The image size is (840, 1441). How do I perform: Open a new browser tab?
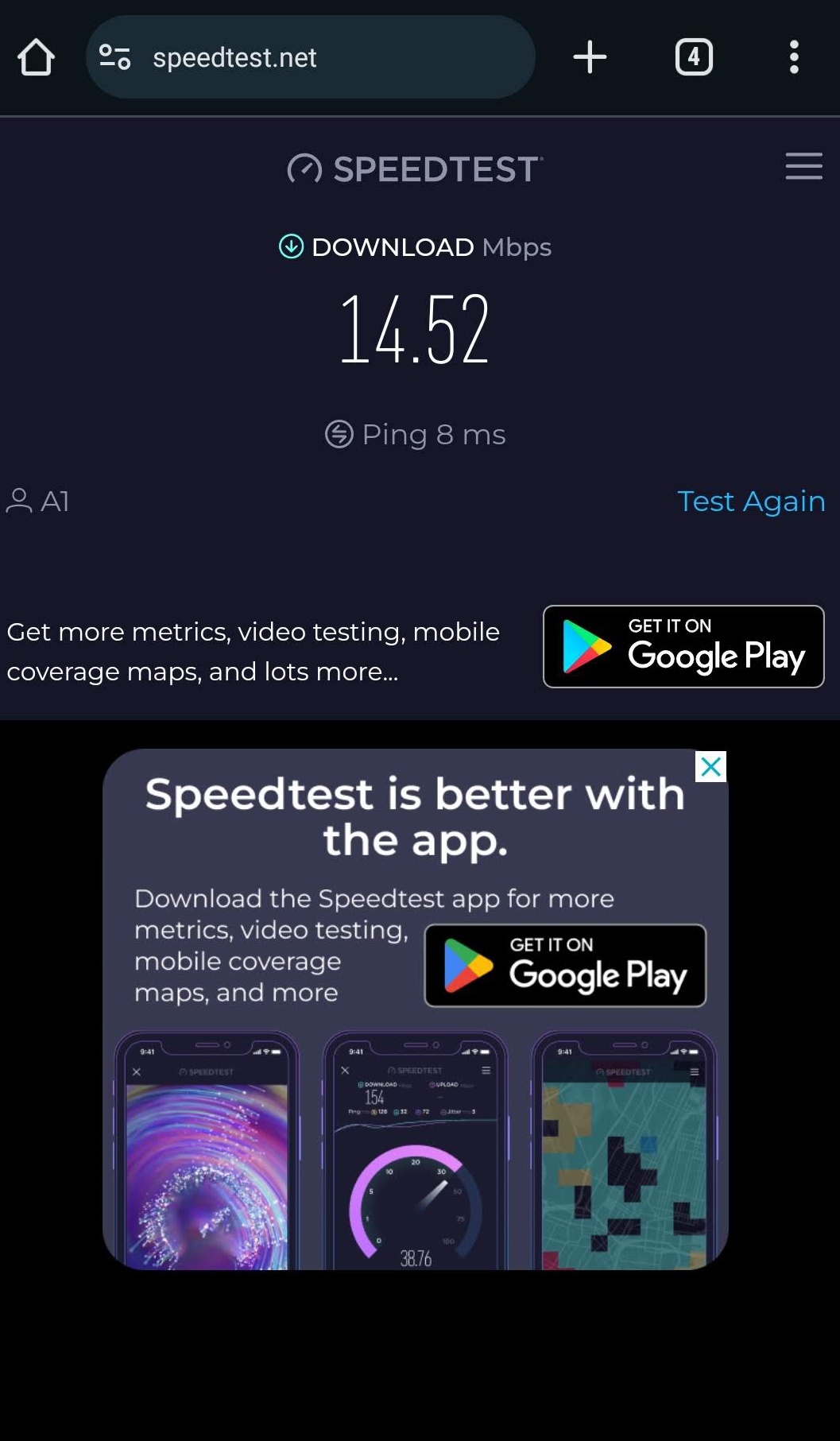(x=590, y=57)
